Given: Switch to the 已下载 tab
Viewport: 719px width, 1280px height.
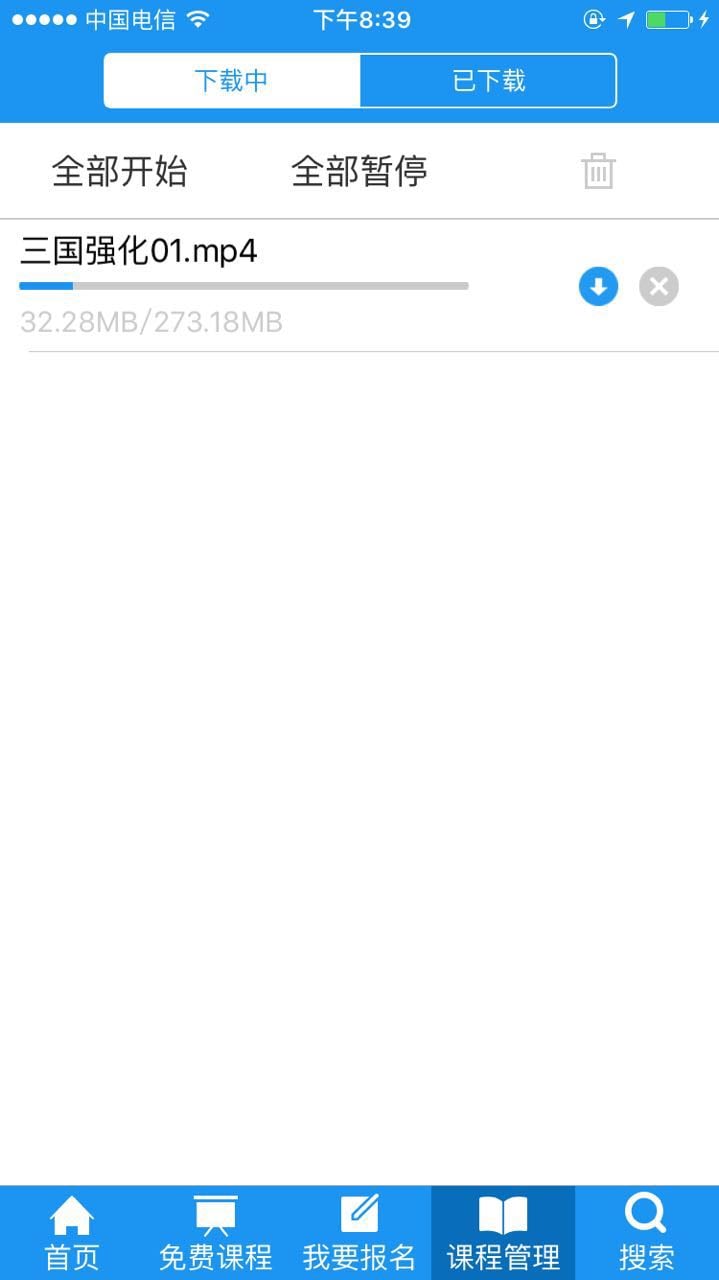Looking at the screenshot, I should coord(488,81).
